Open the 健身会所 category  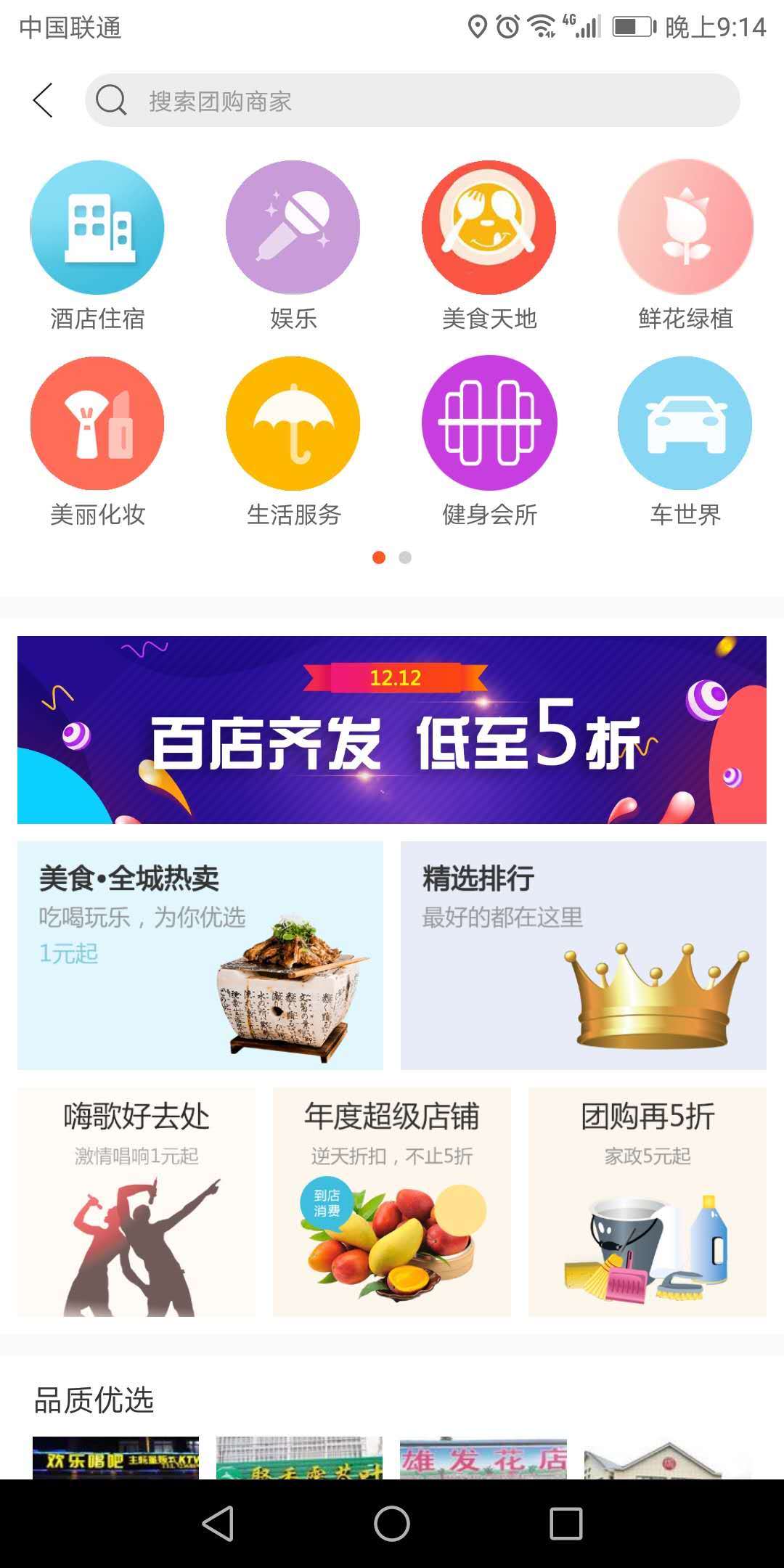tap(489, 424)
